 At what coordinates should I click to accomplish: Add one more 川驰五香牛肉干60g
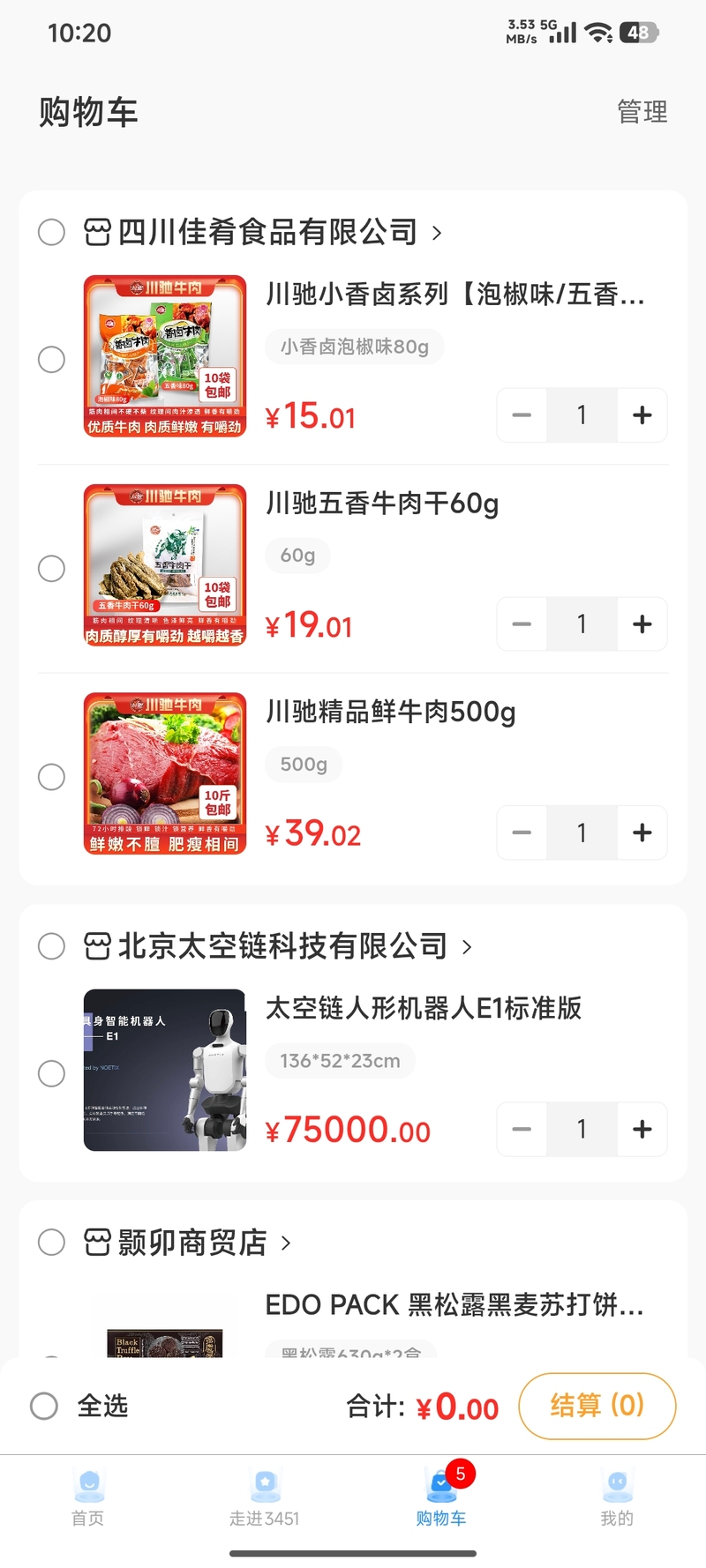coord(642,624)
